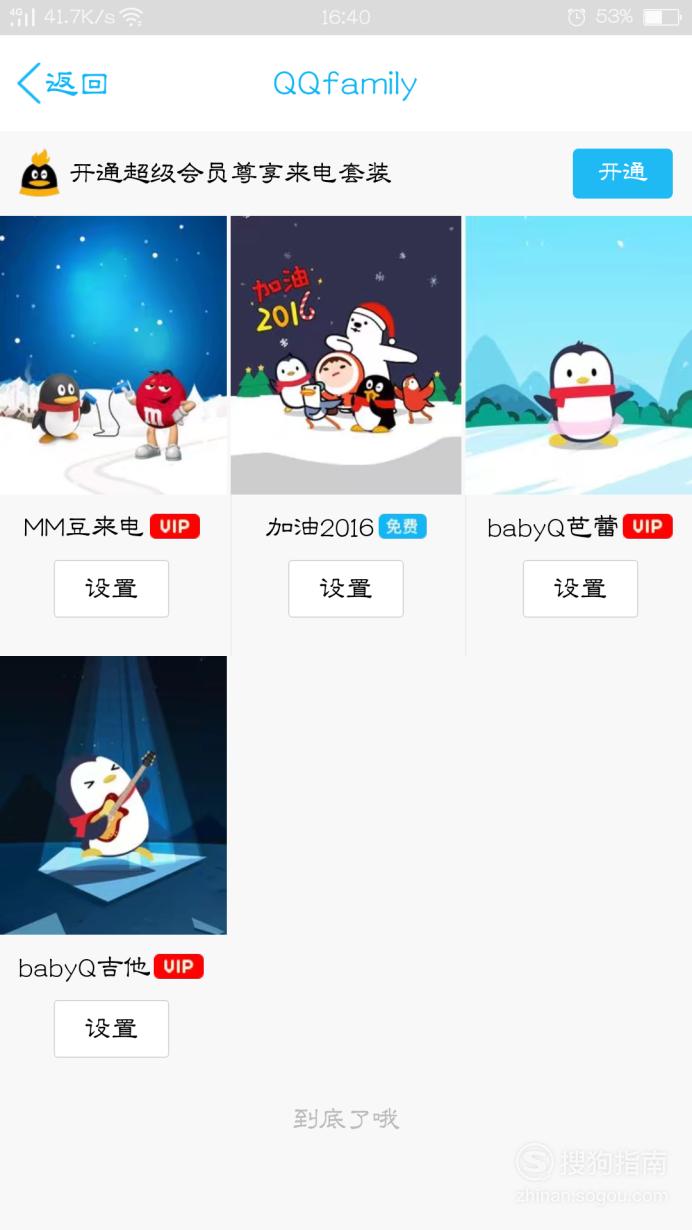Open the babyQ芭蕾 theme preview image
The height and width of the screenshot is (1230, 692).
(579, 355)
